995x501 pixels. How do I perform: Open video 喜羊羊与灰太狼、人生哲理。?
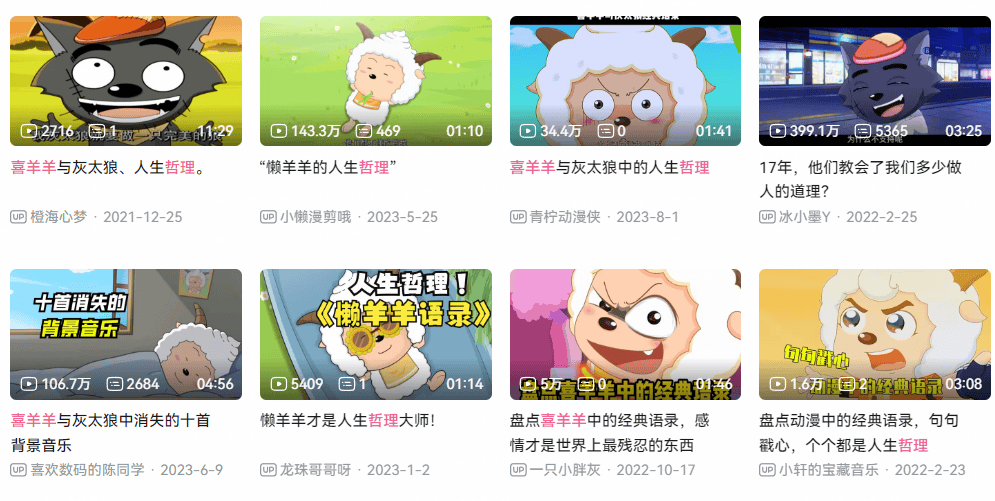(x=125, y=80)
